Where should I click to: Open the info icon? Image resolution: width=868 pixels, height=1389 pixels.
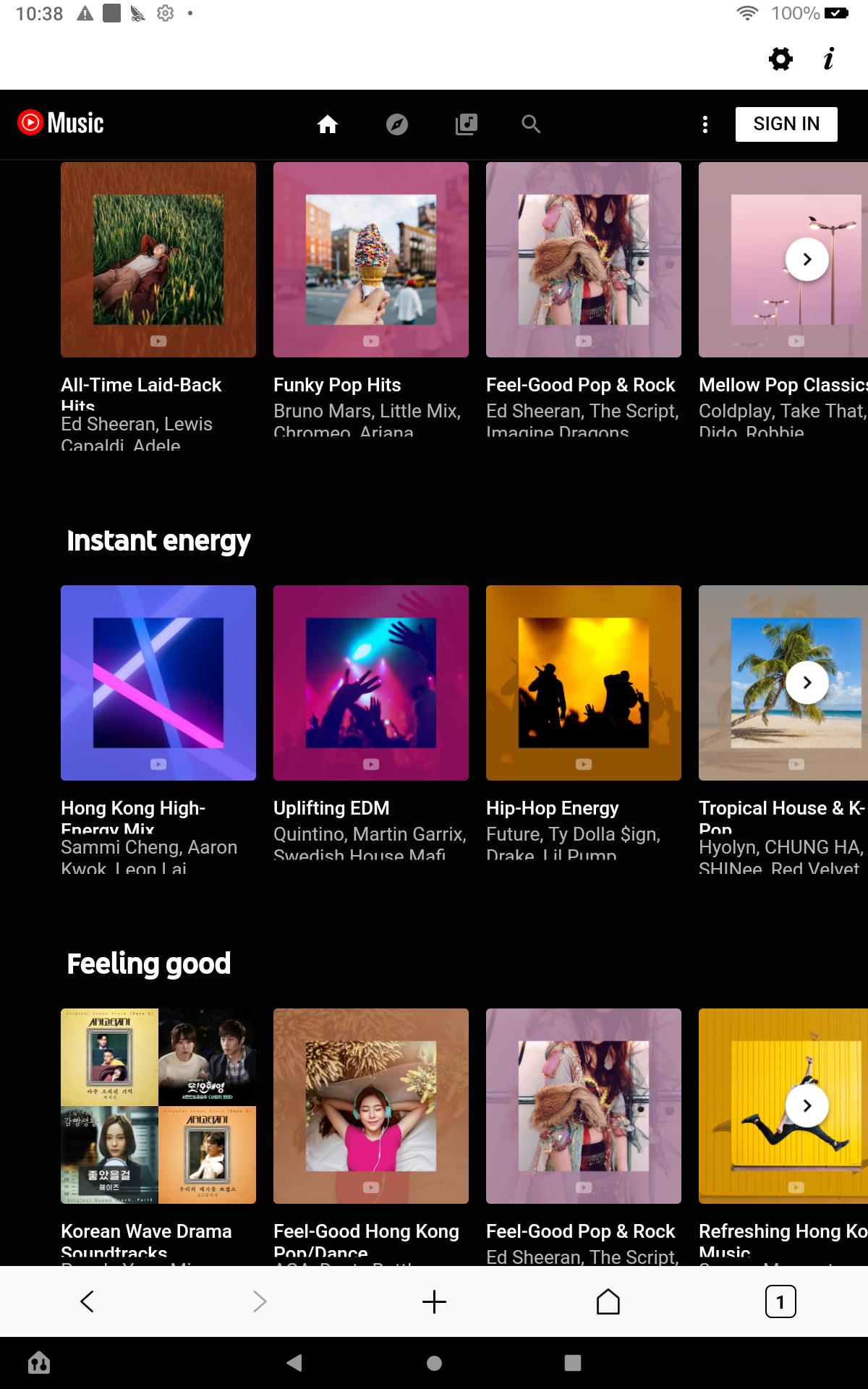tap(829, 59)
